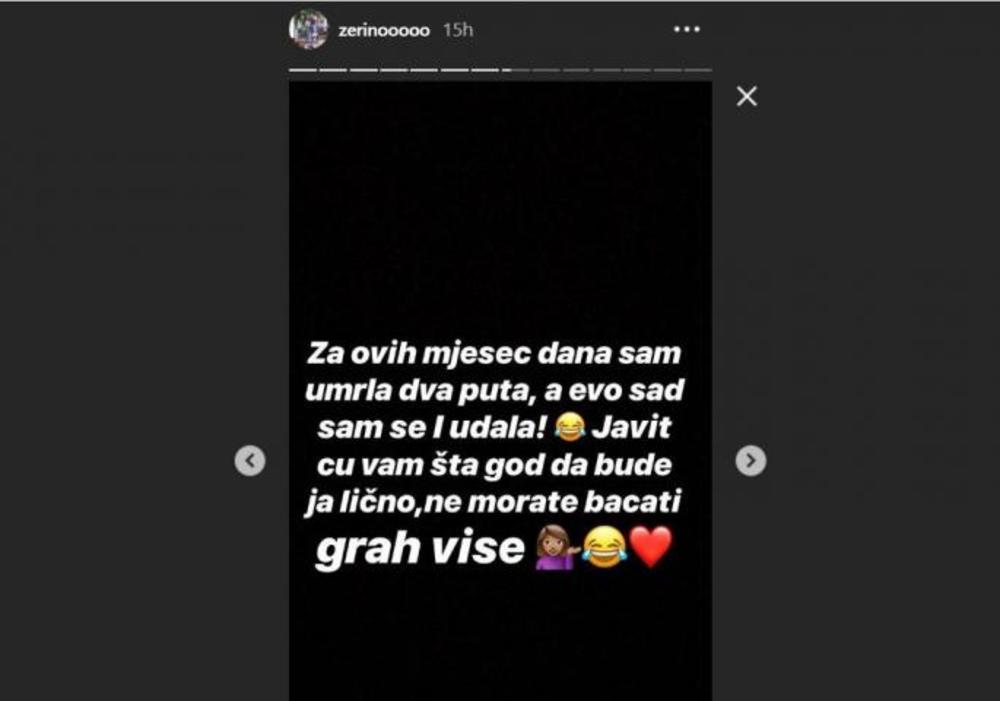1000x701 pixels.
Task: Tap the zerinooooo username link
Action: [x=384, y=30]
